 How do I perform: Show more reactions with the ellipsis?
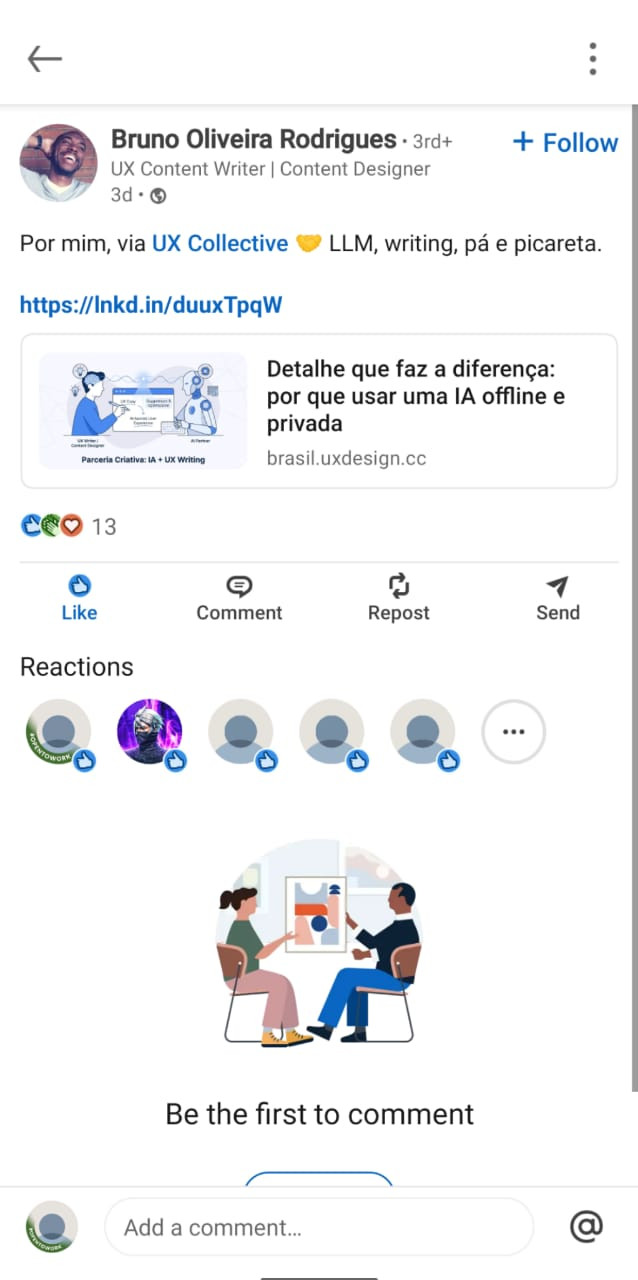513,732
